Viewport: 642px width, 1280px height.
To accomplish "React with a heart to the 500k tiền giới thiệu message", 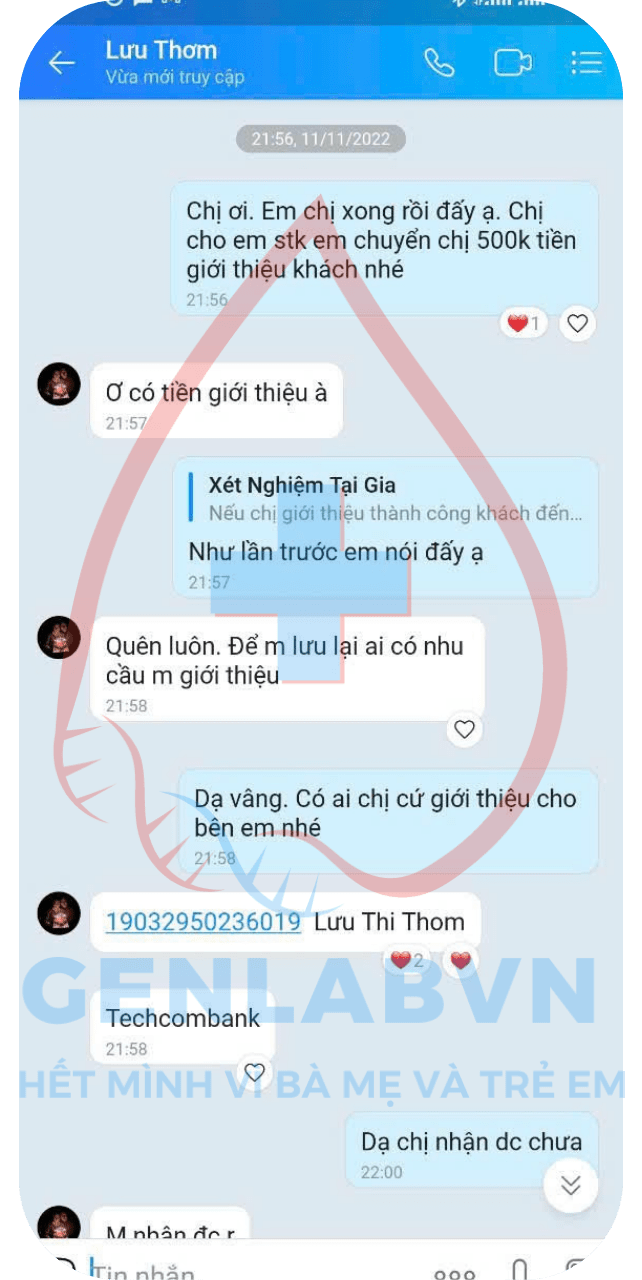I will 577,323.
